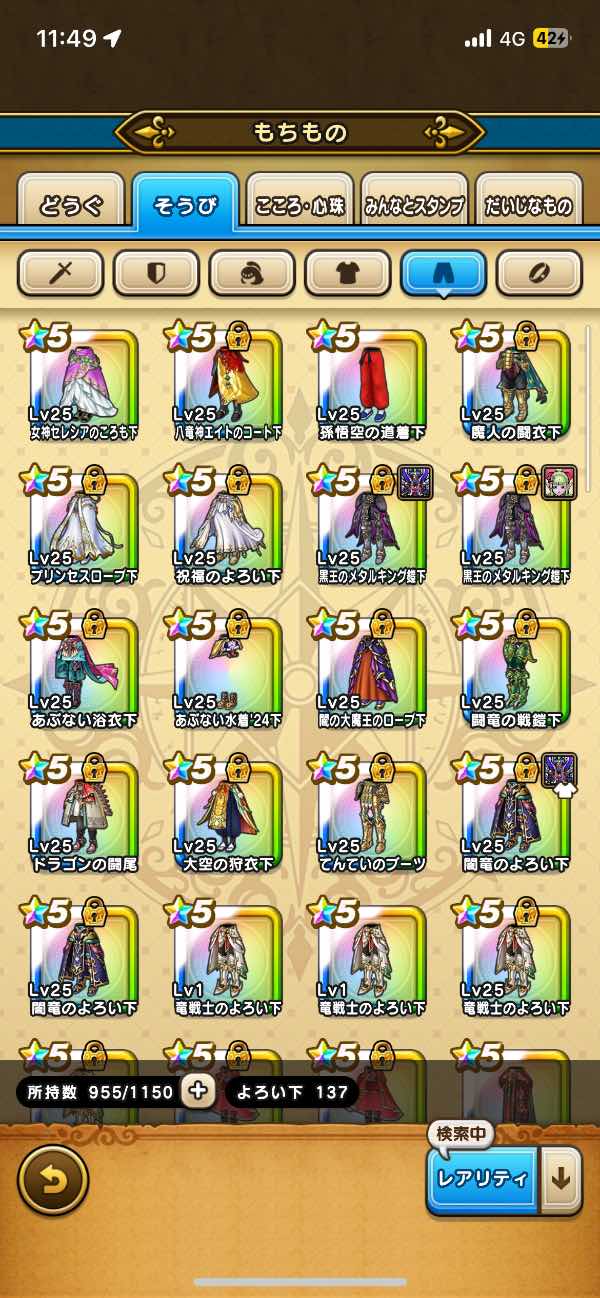Switch to the どうぐ tab
Screen dimensions: 600x1298
pyautogui.click(x=71, y=206)
